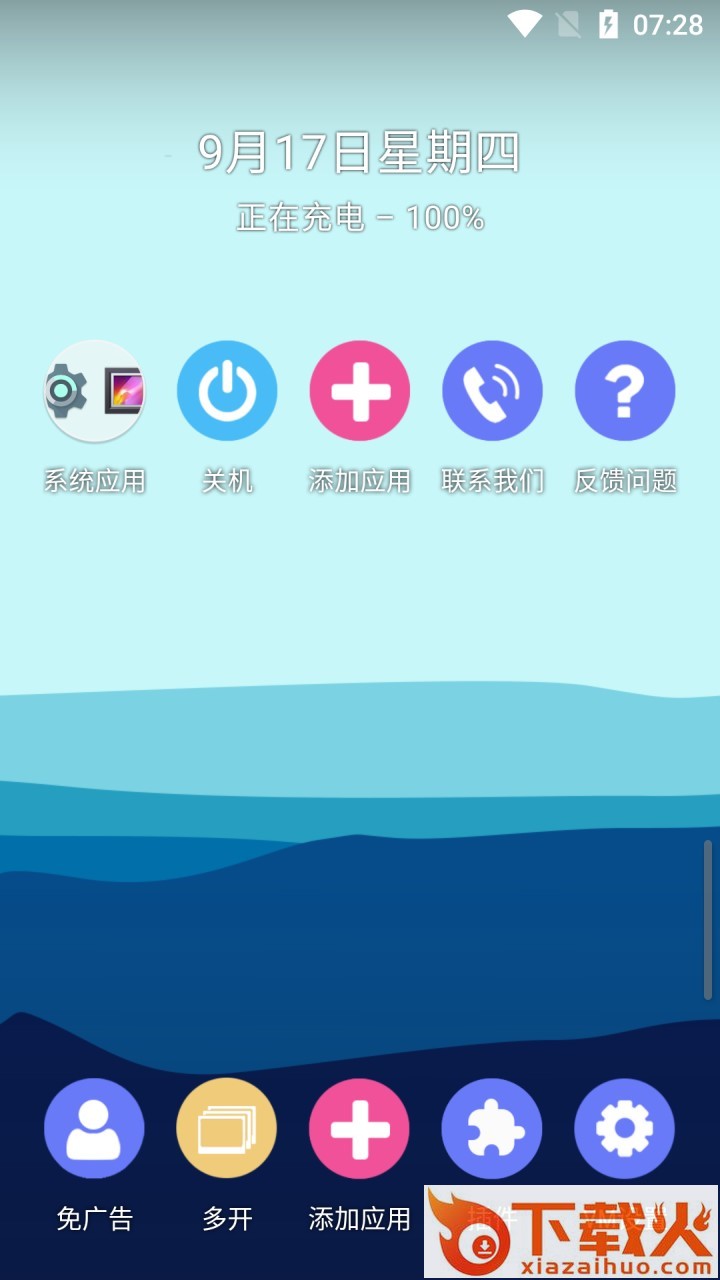Tap the 关机 power icon

click(227, 391)
